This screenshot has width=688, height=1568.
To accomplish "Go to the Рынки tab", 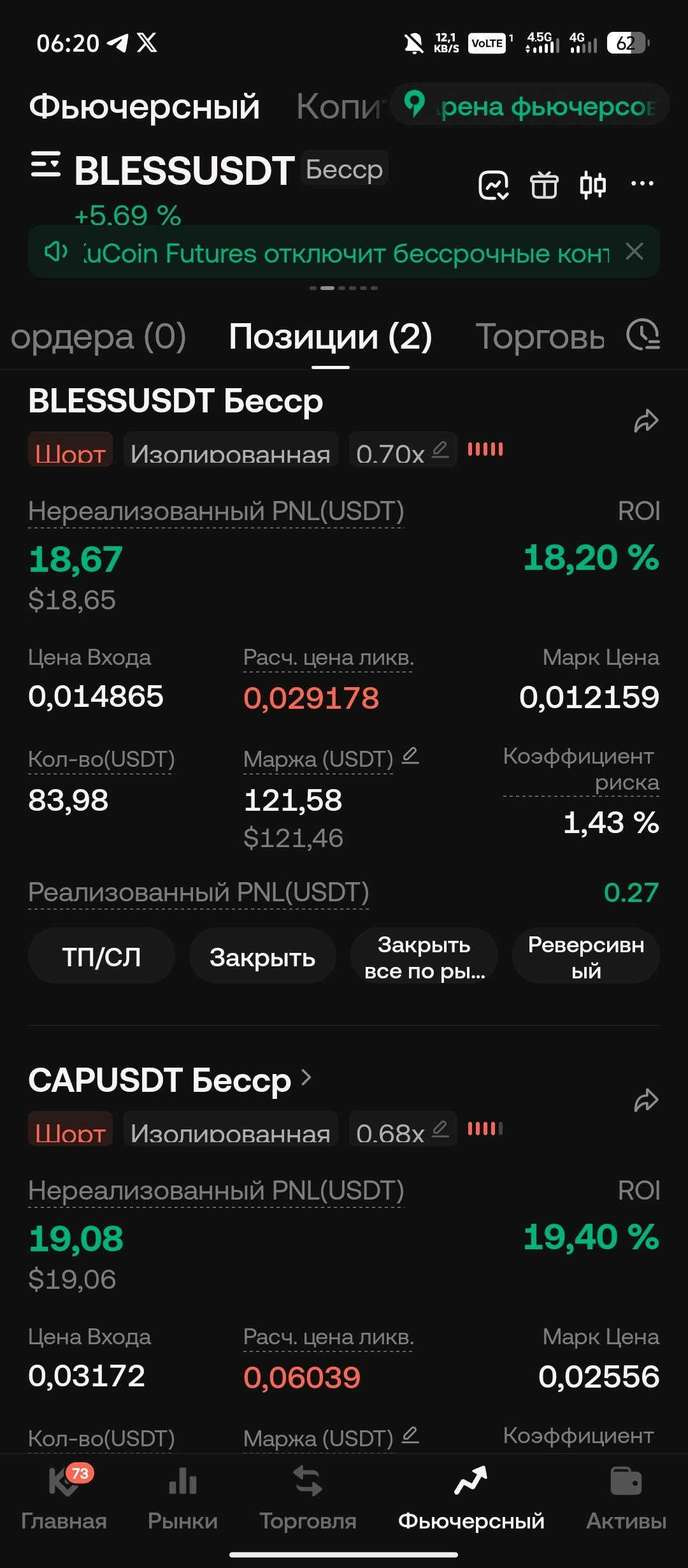I will click(x=183, y=1499).
